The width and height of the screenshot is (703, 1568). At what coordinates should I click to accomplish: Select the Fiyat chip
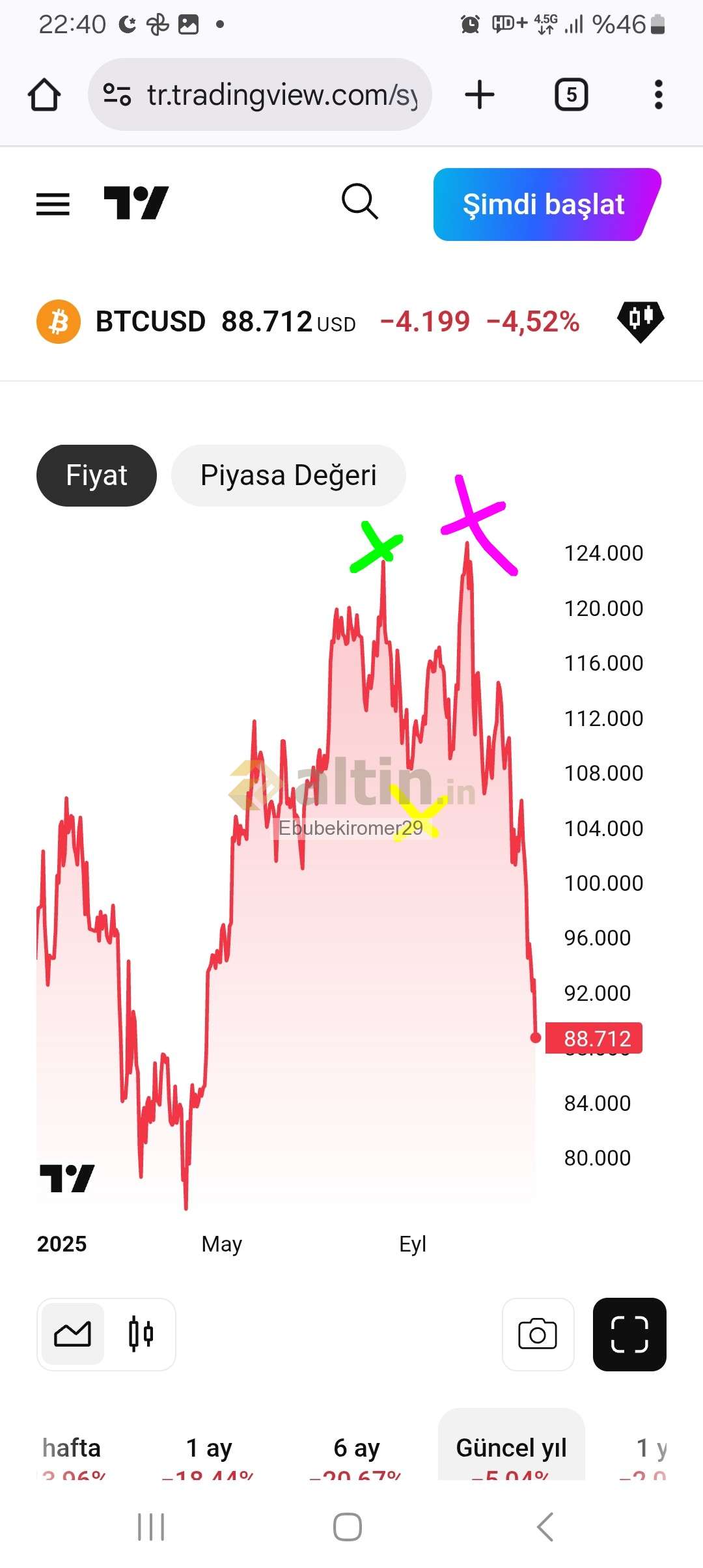click(96, 475)
